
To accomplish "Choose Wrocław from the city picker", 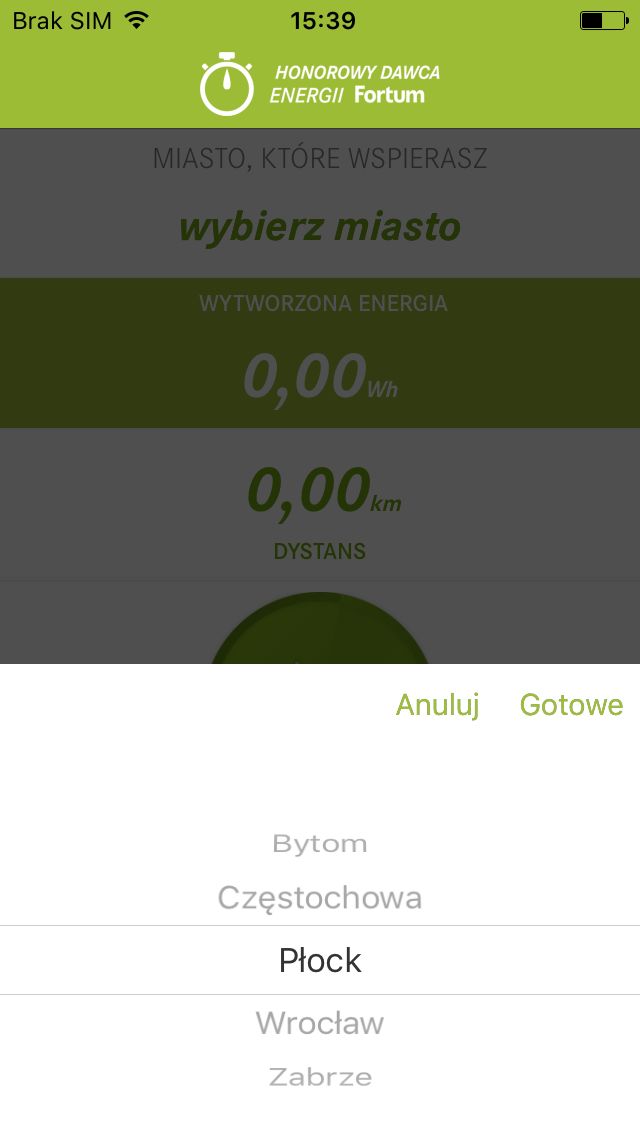I will tap(320, 1023).
